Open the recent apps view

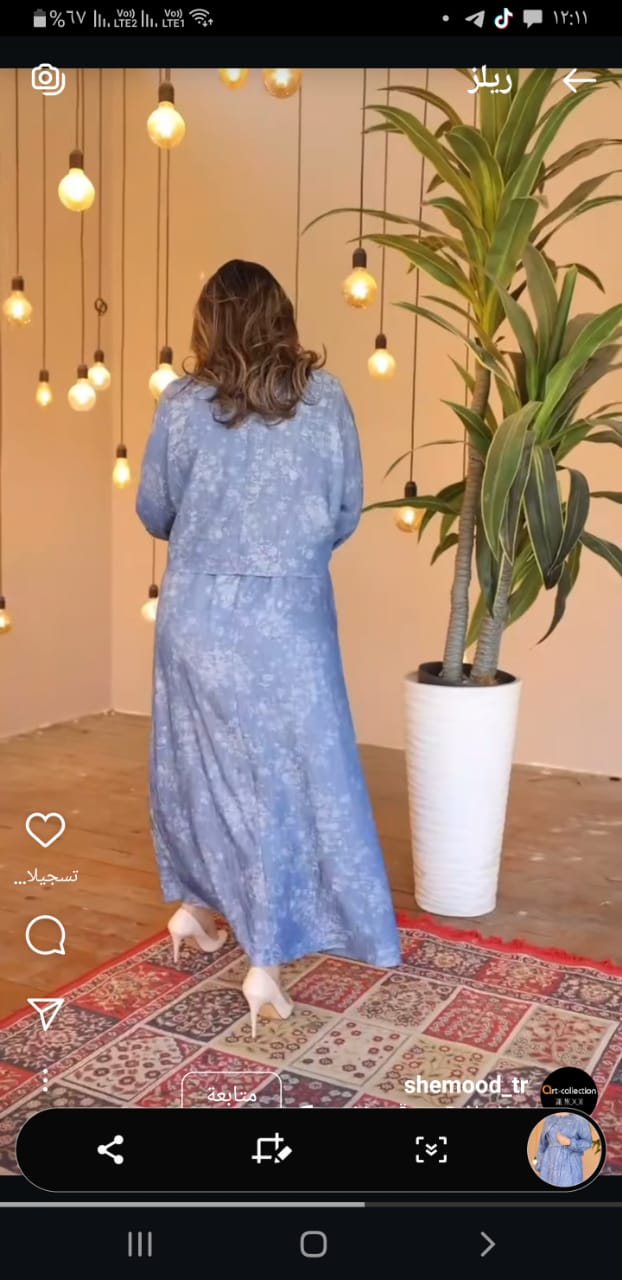[140, 1244]
